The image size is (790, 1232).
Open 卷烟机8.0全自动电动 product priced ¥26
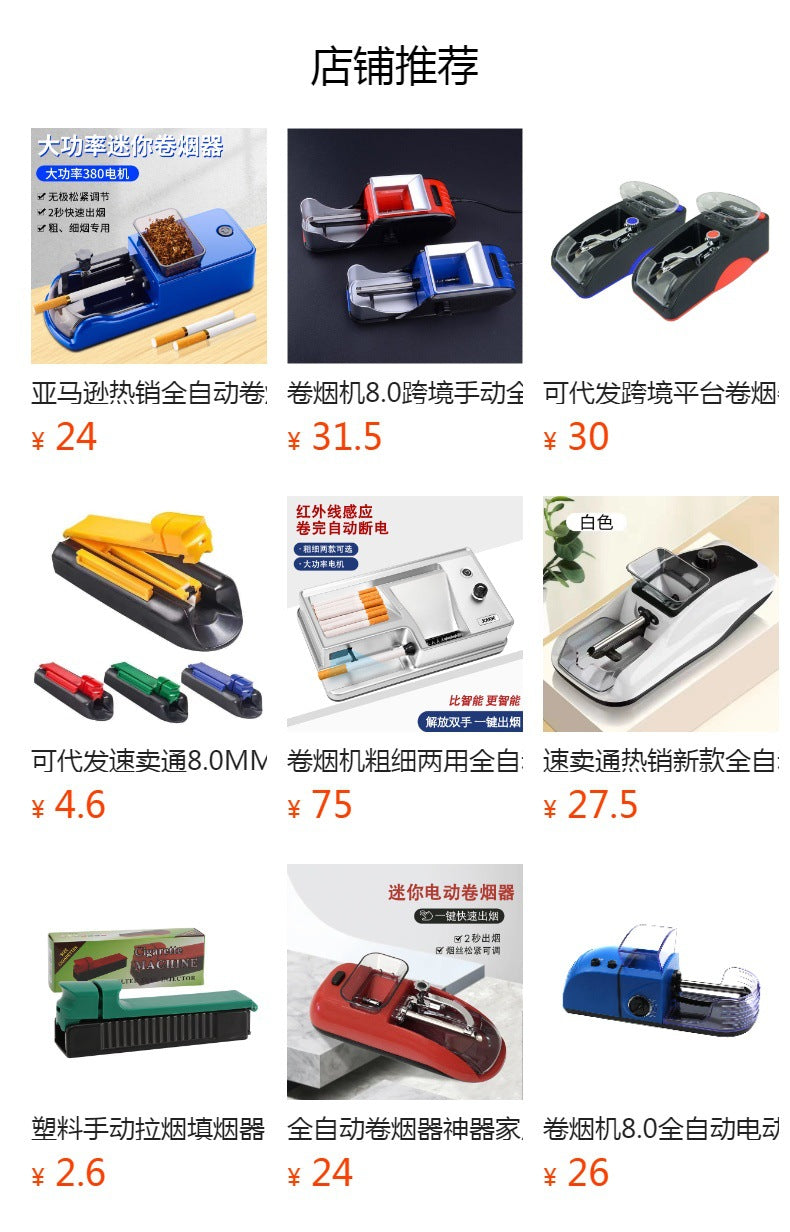[660, 982]
